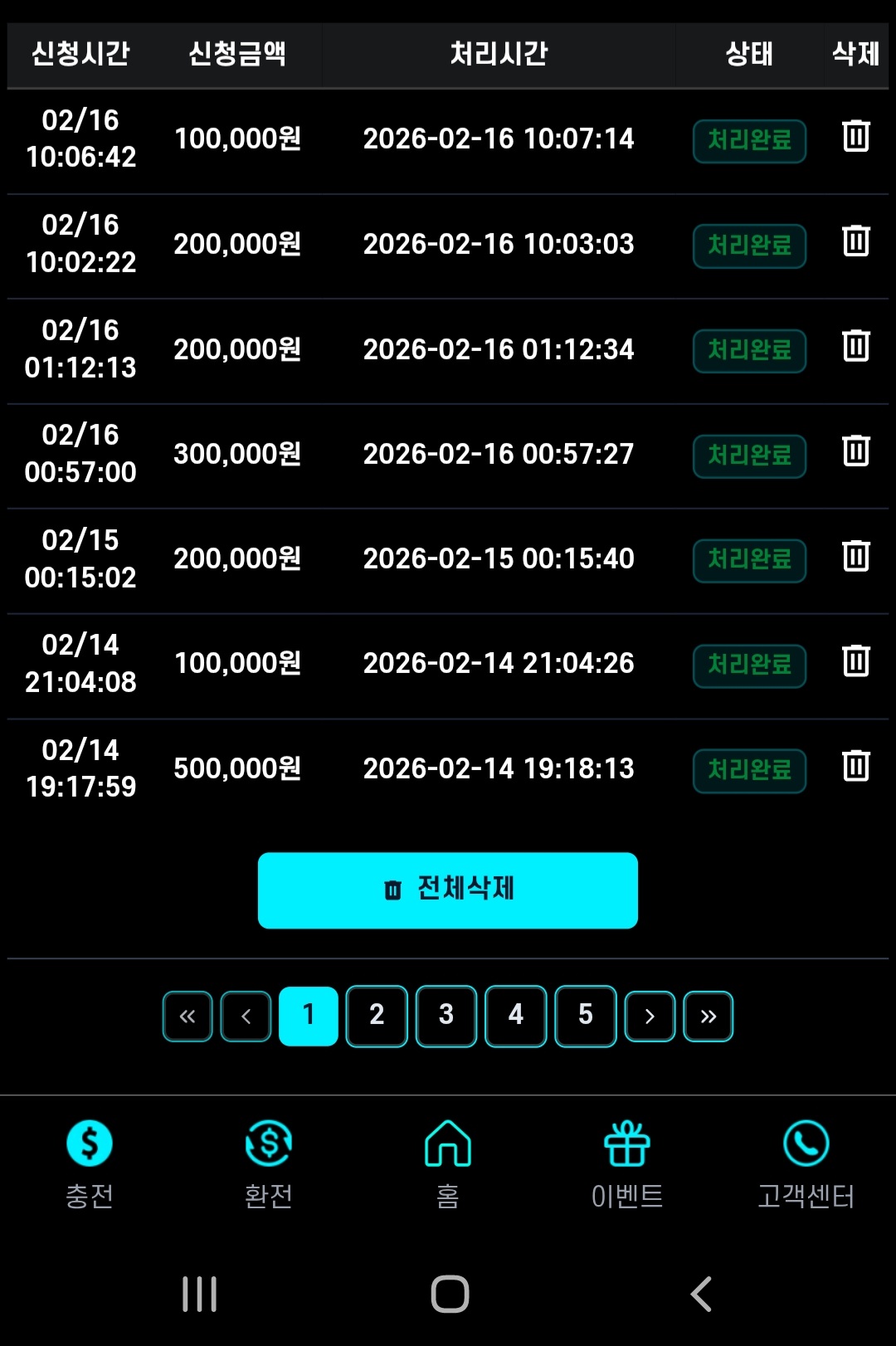Image resolution: width=896 pixels, height=1346 pixels.
Task: Tap the 전체삭제 button
Action: click(448, 890)
